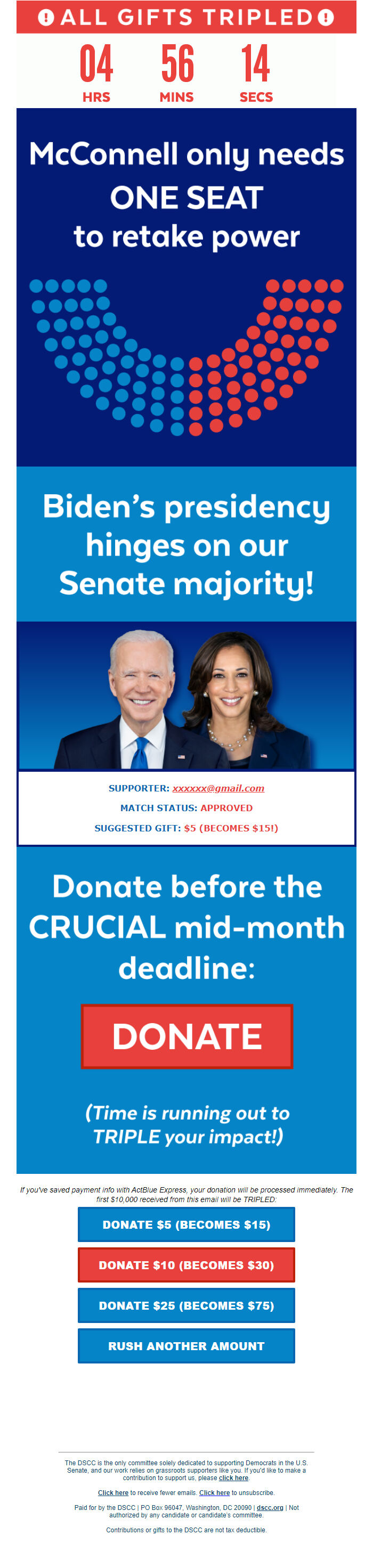
Task: Visit the dscc.org link
Action: point(270,1507)
